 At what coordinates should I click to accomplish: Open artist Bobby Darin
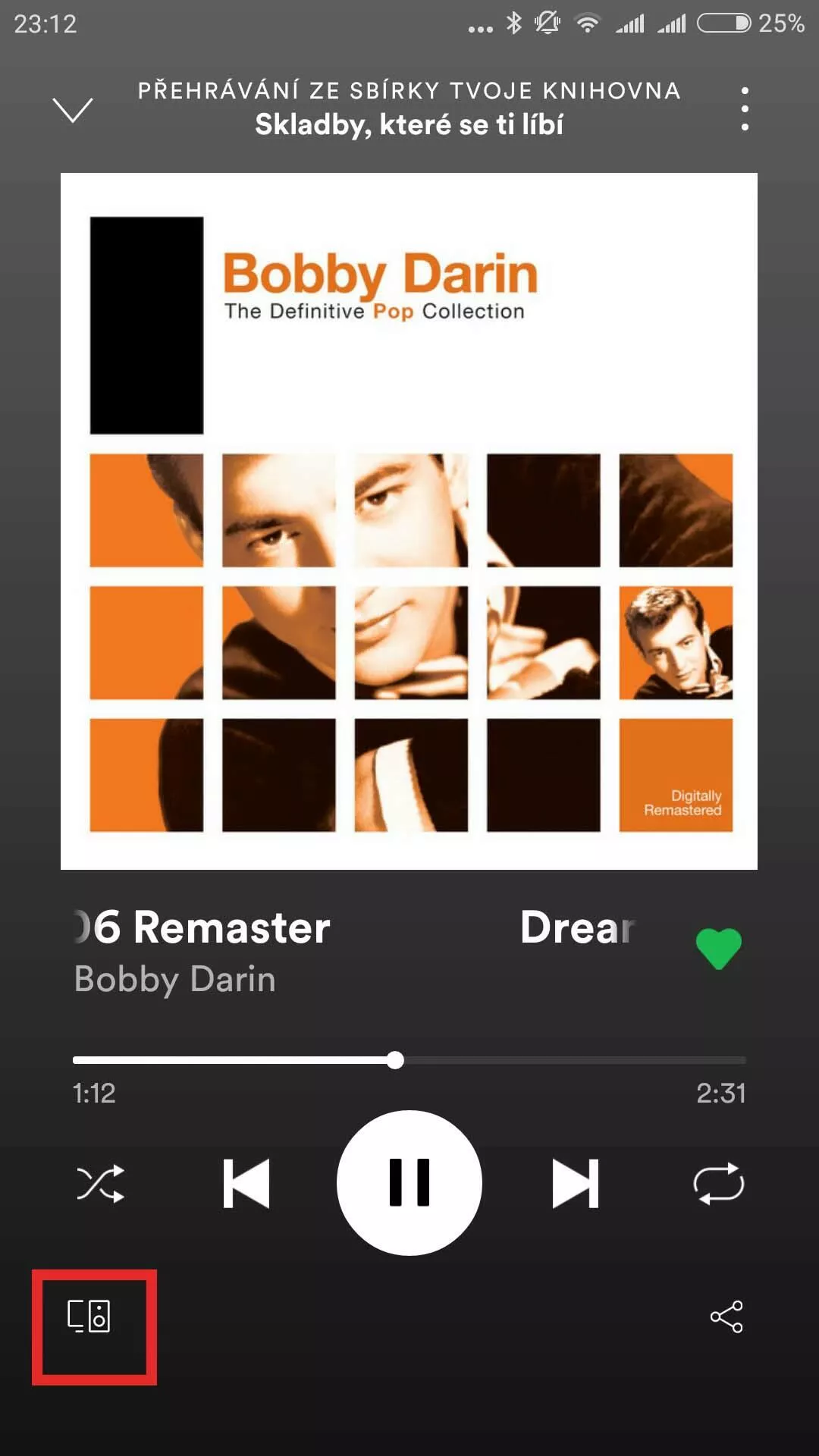175,979
